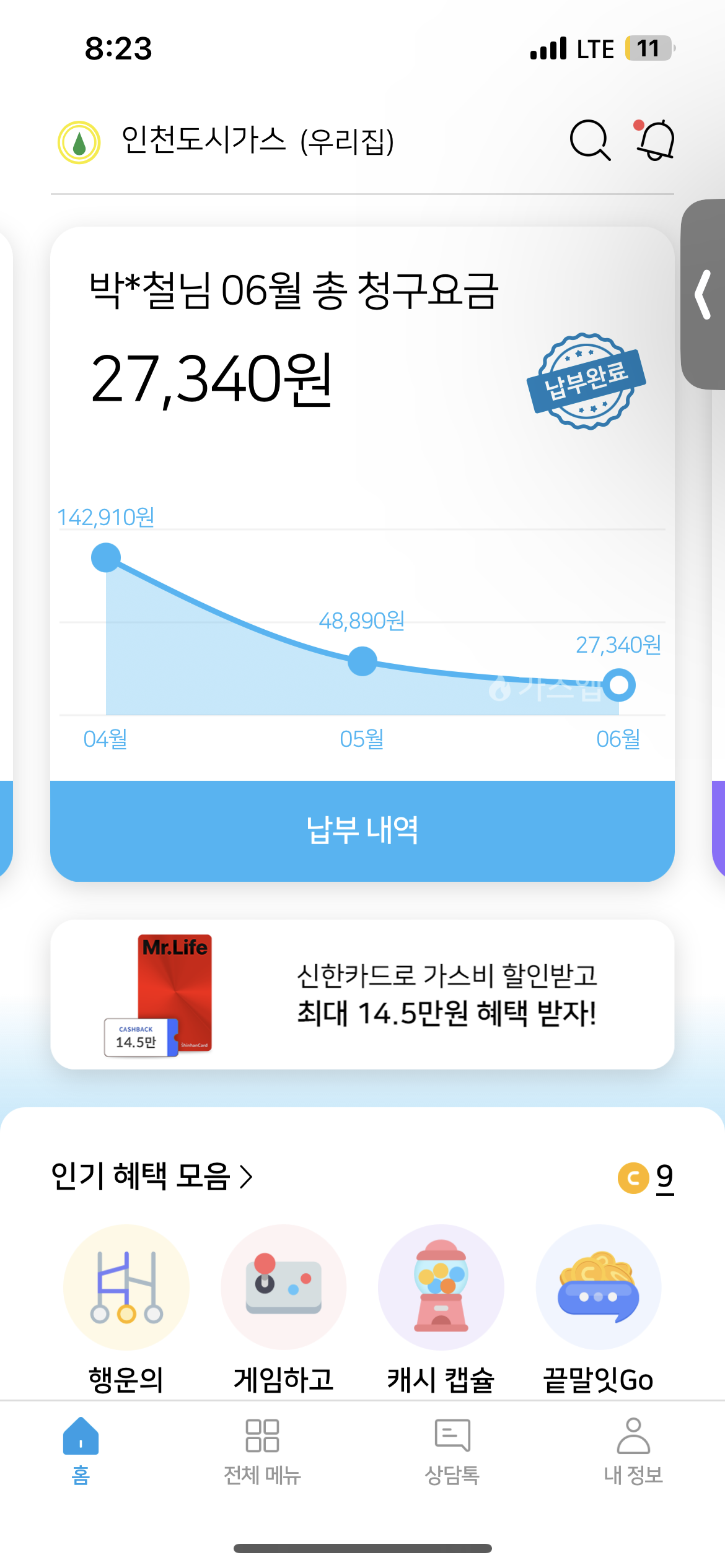
Task: Open the search magnifier icon
Action: coord(589,141)
